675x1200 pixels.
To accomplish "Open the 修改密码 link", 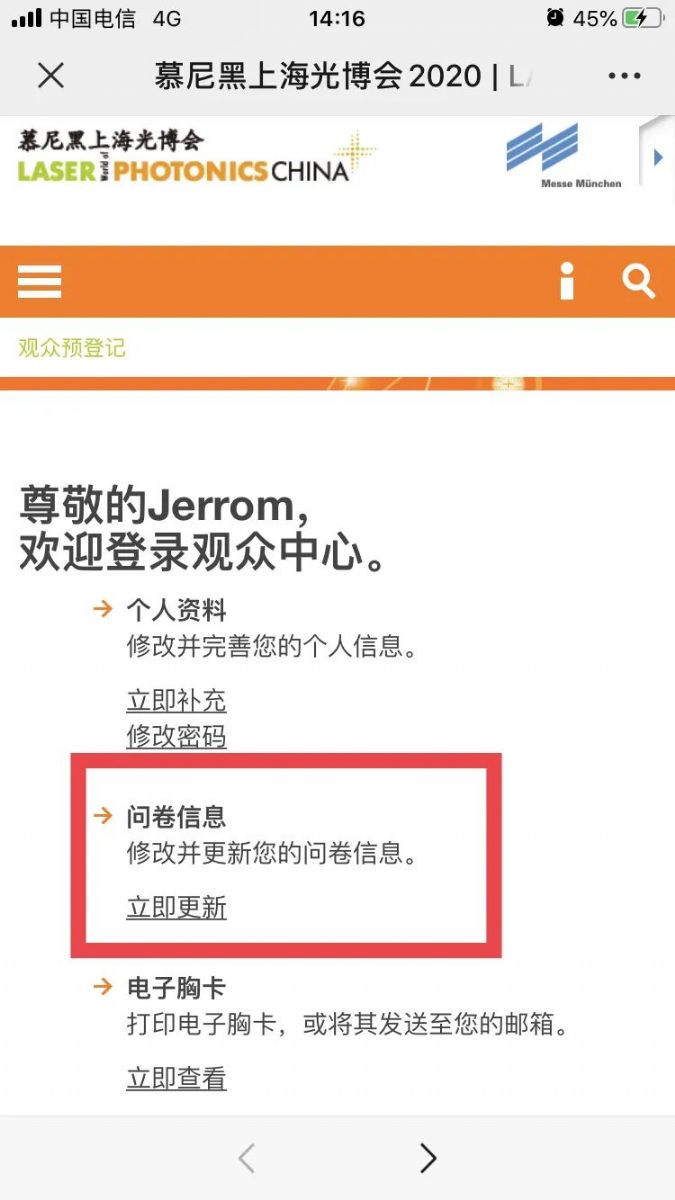I will [176, 737].
